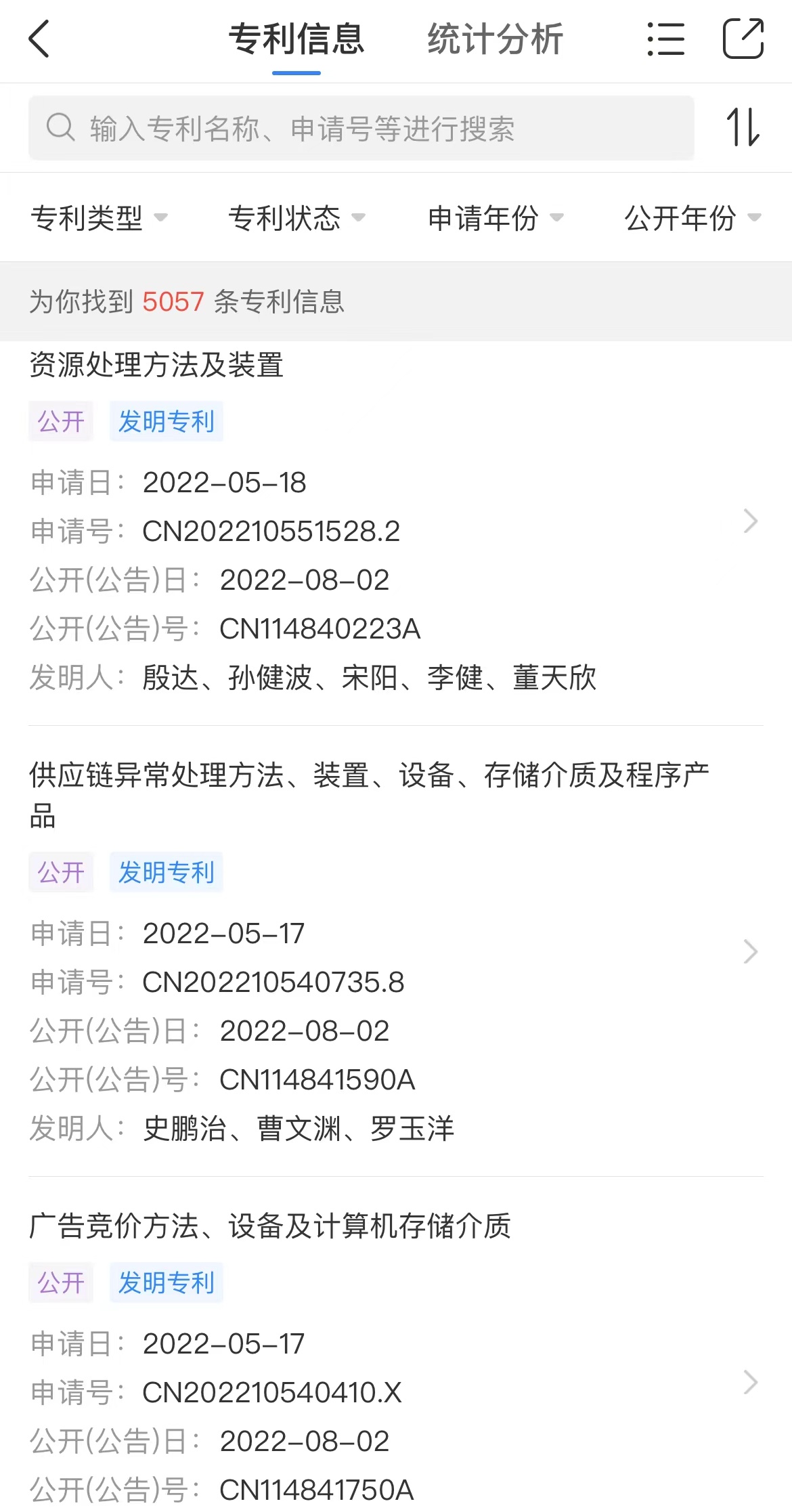
Task: Expand the 专利类型 filter
Action: point(99,218)
